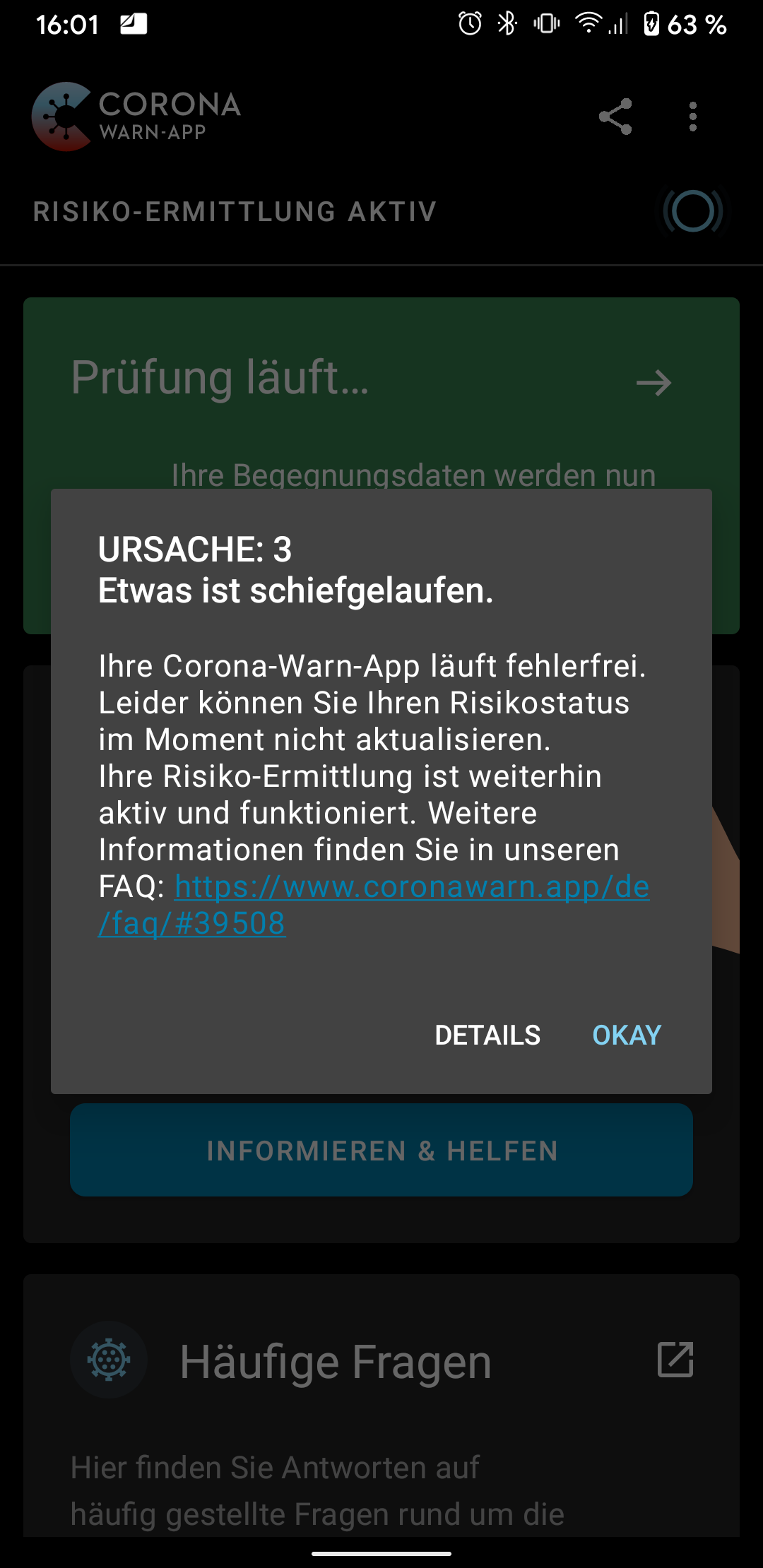Open the three-dot overflow menu
763x1568 pixels.
692,117
